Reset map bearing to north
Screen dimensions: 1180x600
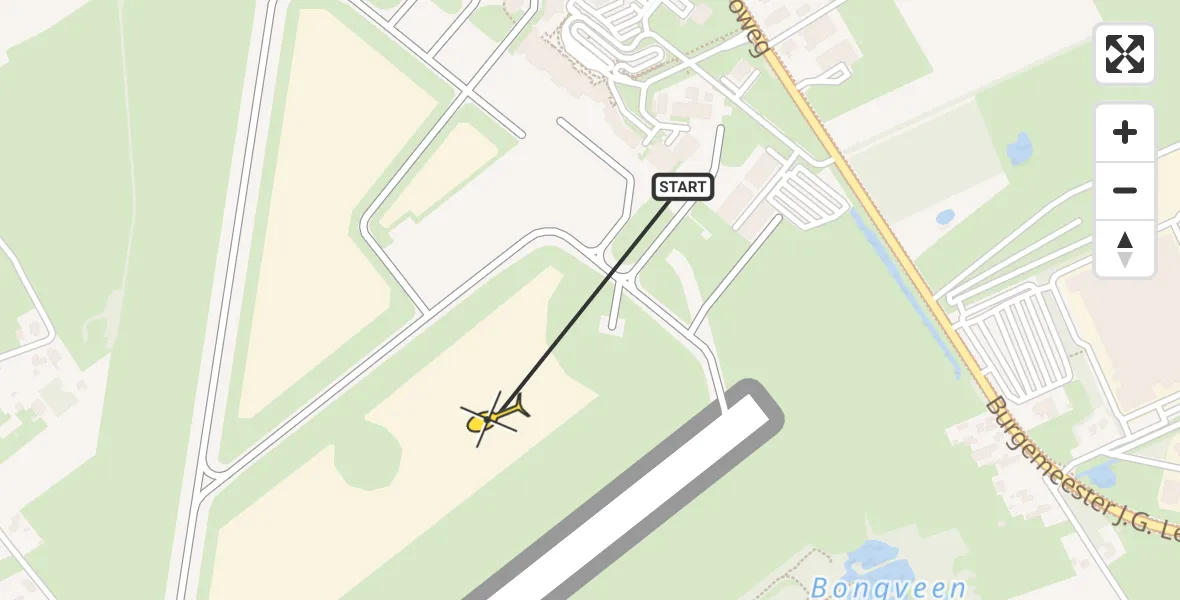click(x=1124, y=248)
